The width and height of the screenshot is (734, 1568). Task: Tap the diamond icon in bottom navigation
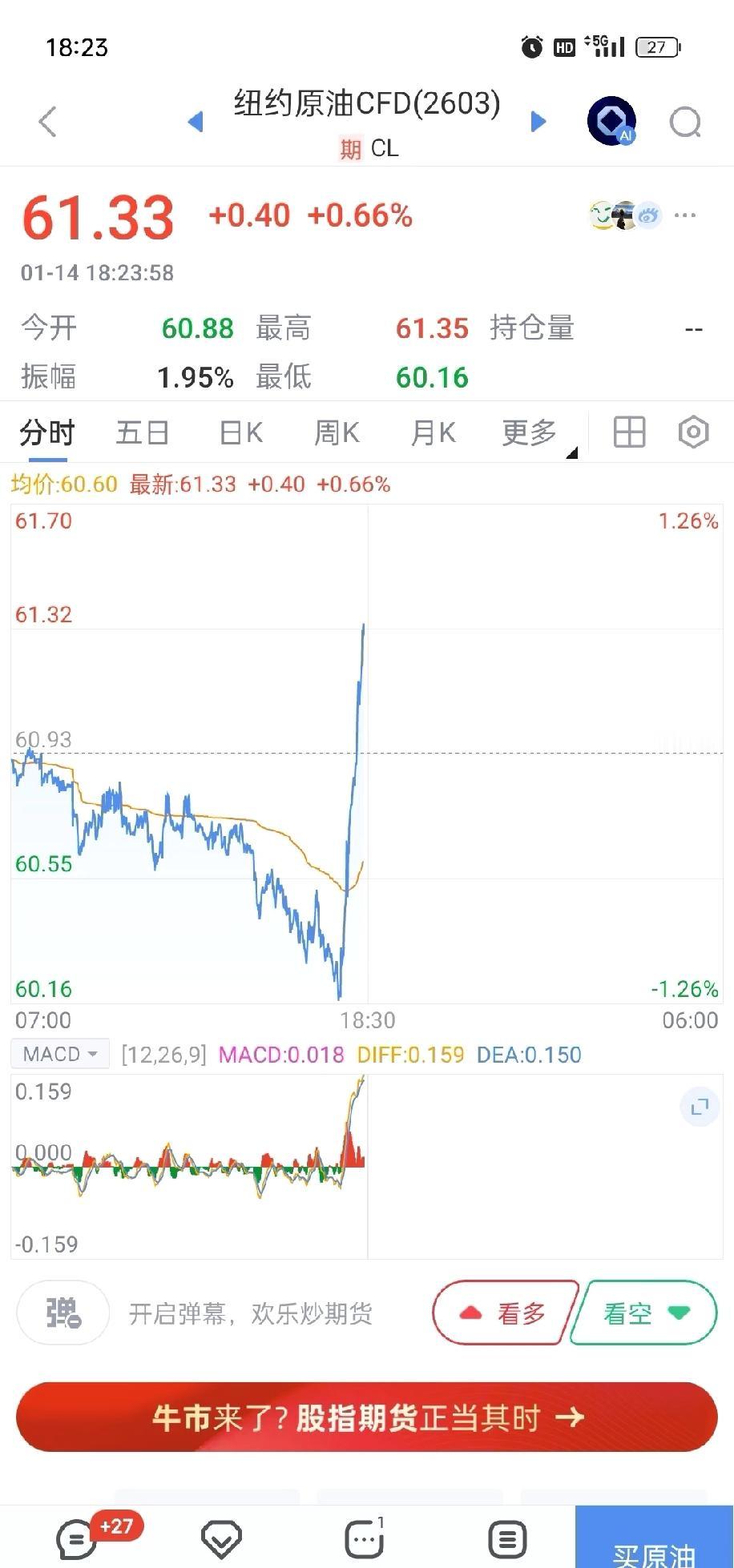coord(219,1537)
